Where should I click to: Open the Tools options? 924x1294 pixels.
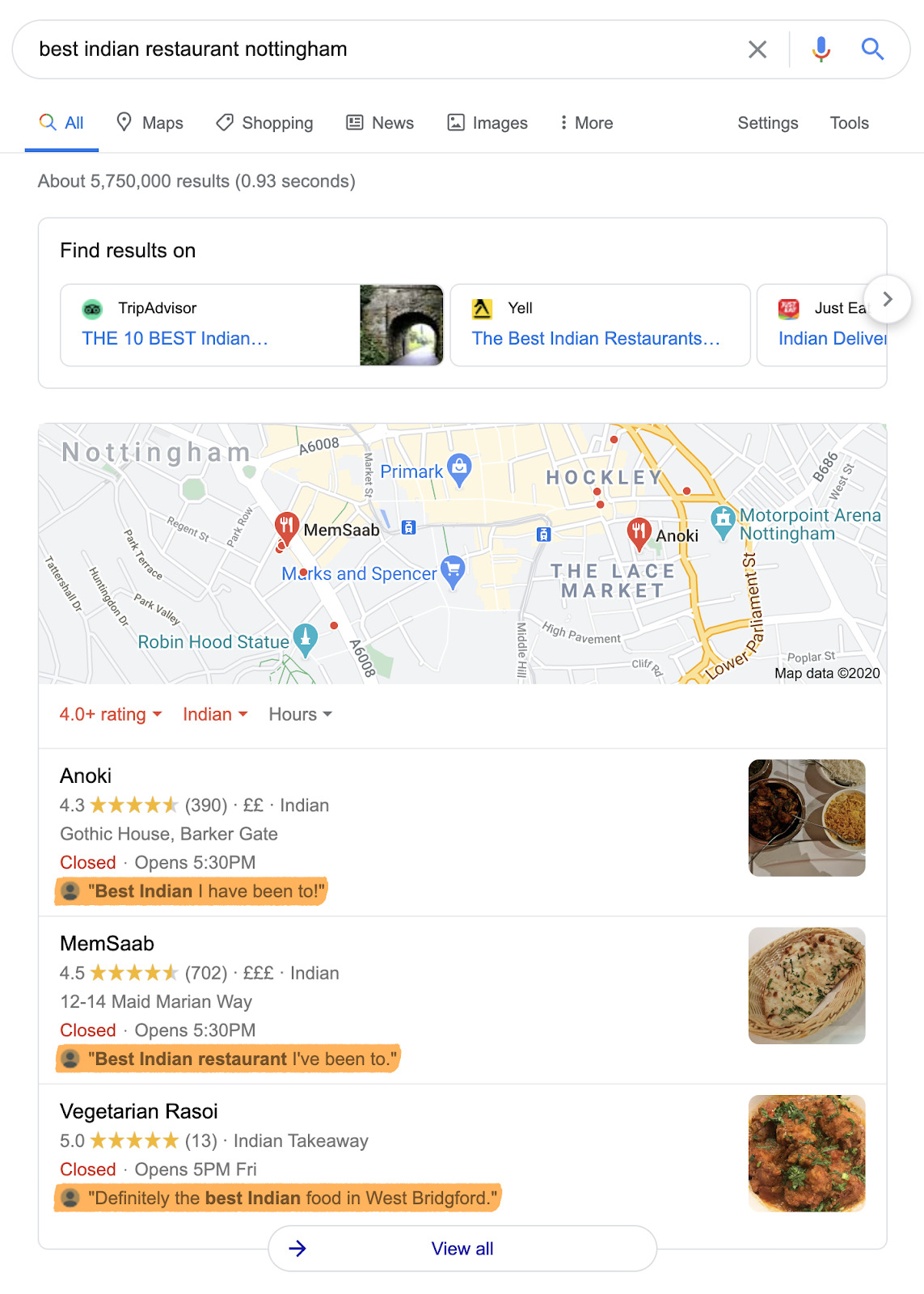pos(849,123)
